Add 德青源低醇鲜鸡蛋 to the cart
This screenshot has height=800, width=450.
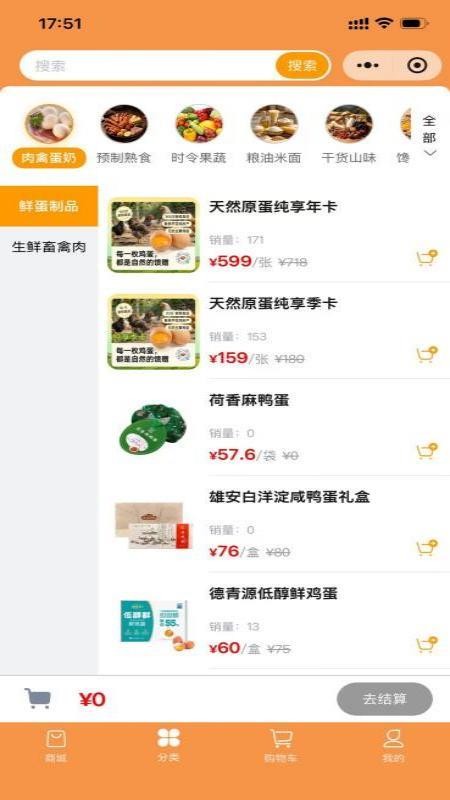(x=427, y=644)
